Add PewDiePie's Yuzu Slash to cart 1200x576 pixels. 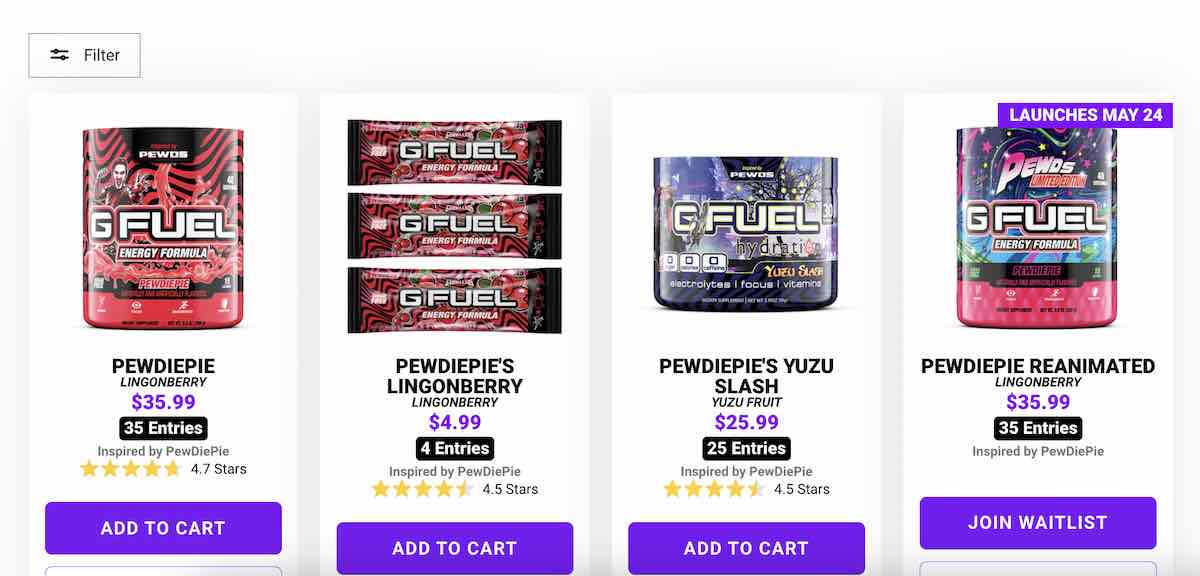pos(746,548)
